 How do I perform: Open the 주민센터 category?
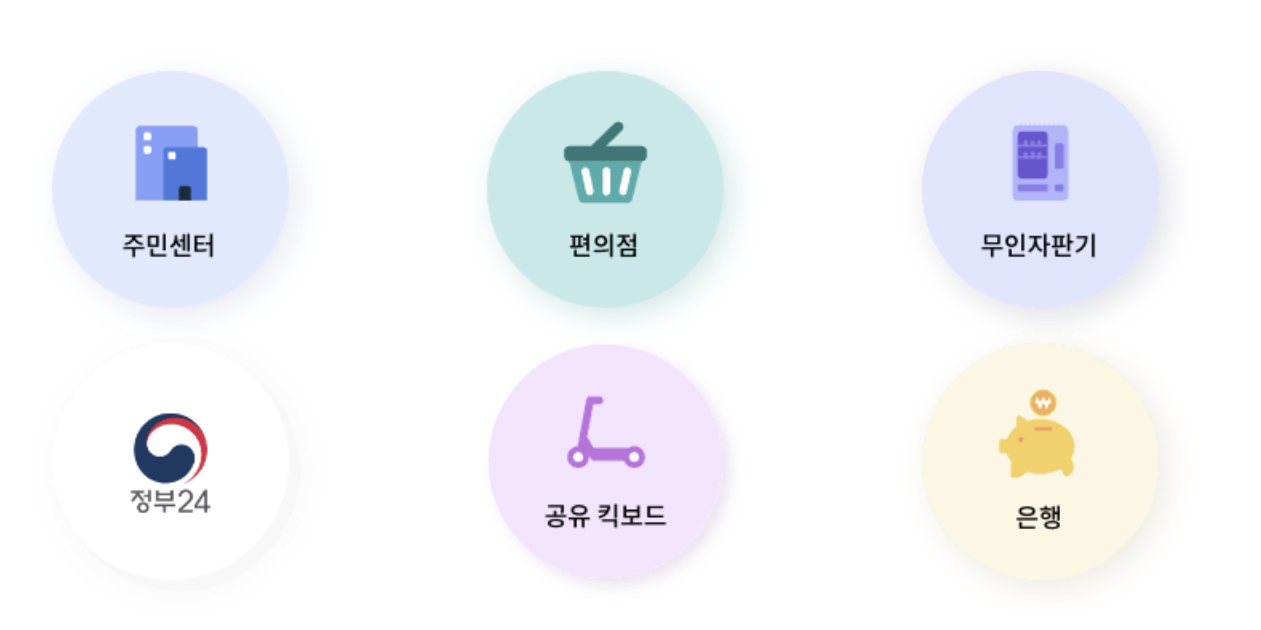[x=170, y=189]
